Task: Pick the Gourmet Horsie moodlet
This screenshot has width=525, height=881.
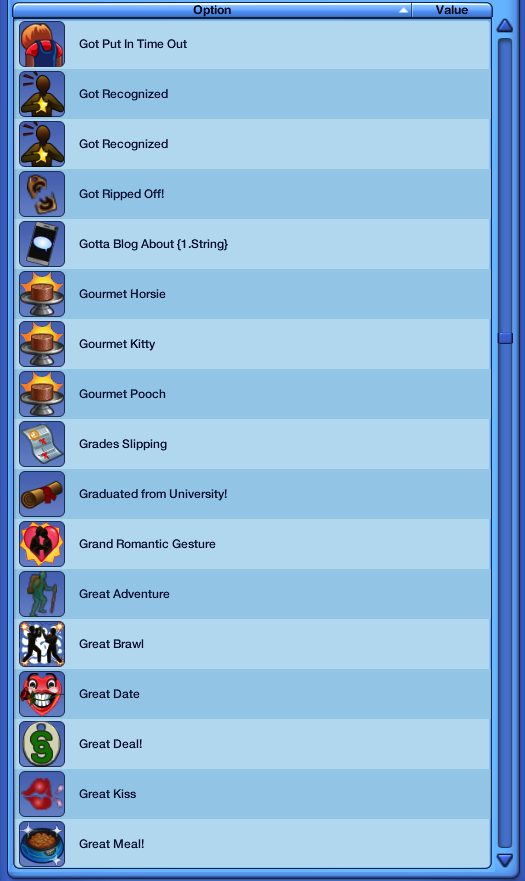Action: (x=252, y=294)
